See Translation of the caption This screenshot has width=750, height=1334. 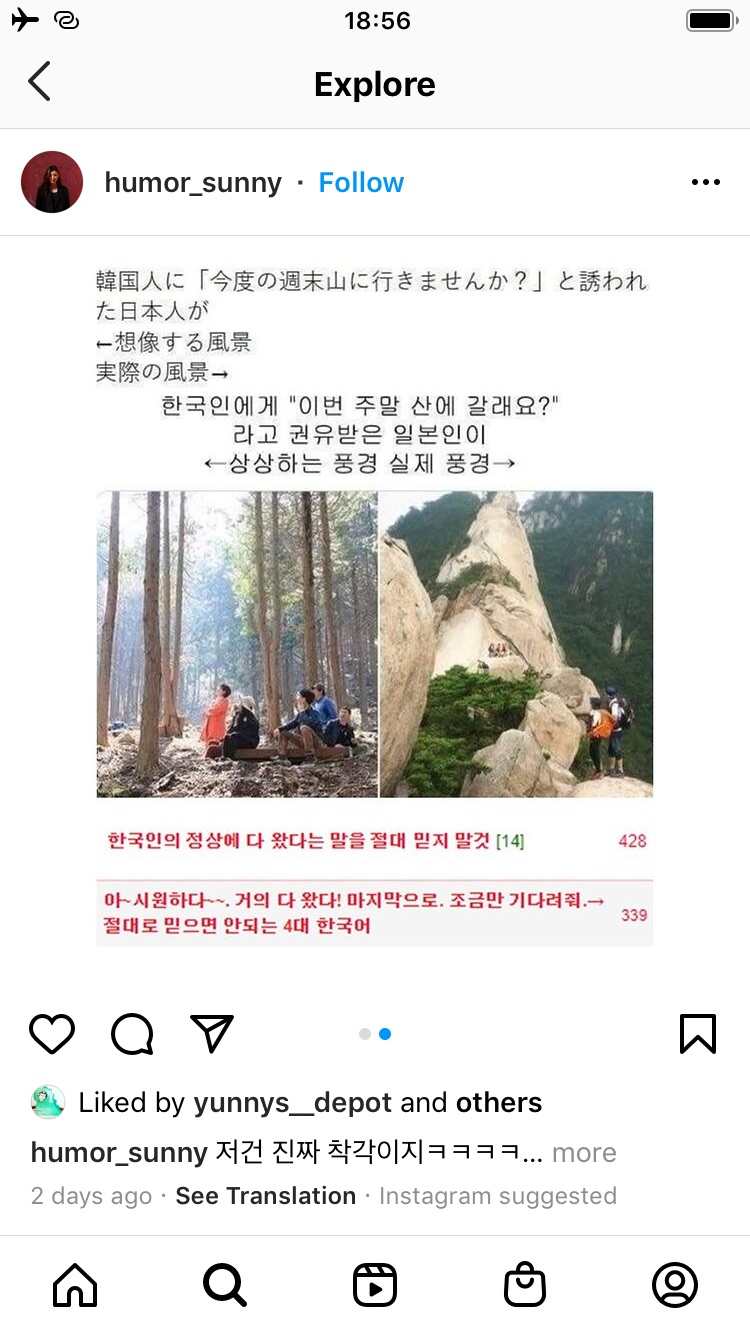(x=265, y=1196)
